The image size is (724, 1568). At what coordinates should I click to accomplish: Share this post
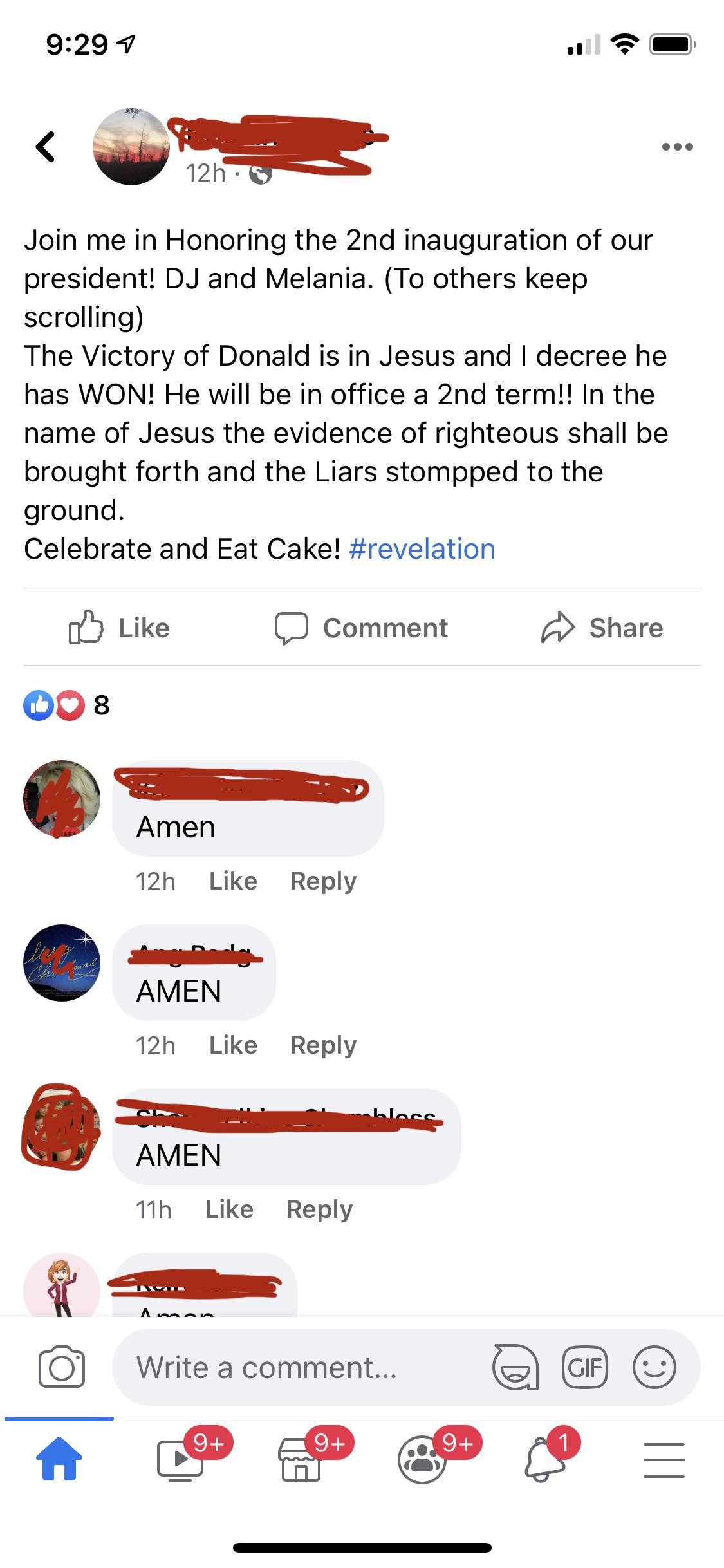click(x=602, y=628)
